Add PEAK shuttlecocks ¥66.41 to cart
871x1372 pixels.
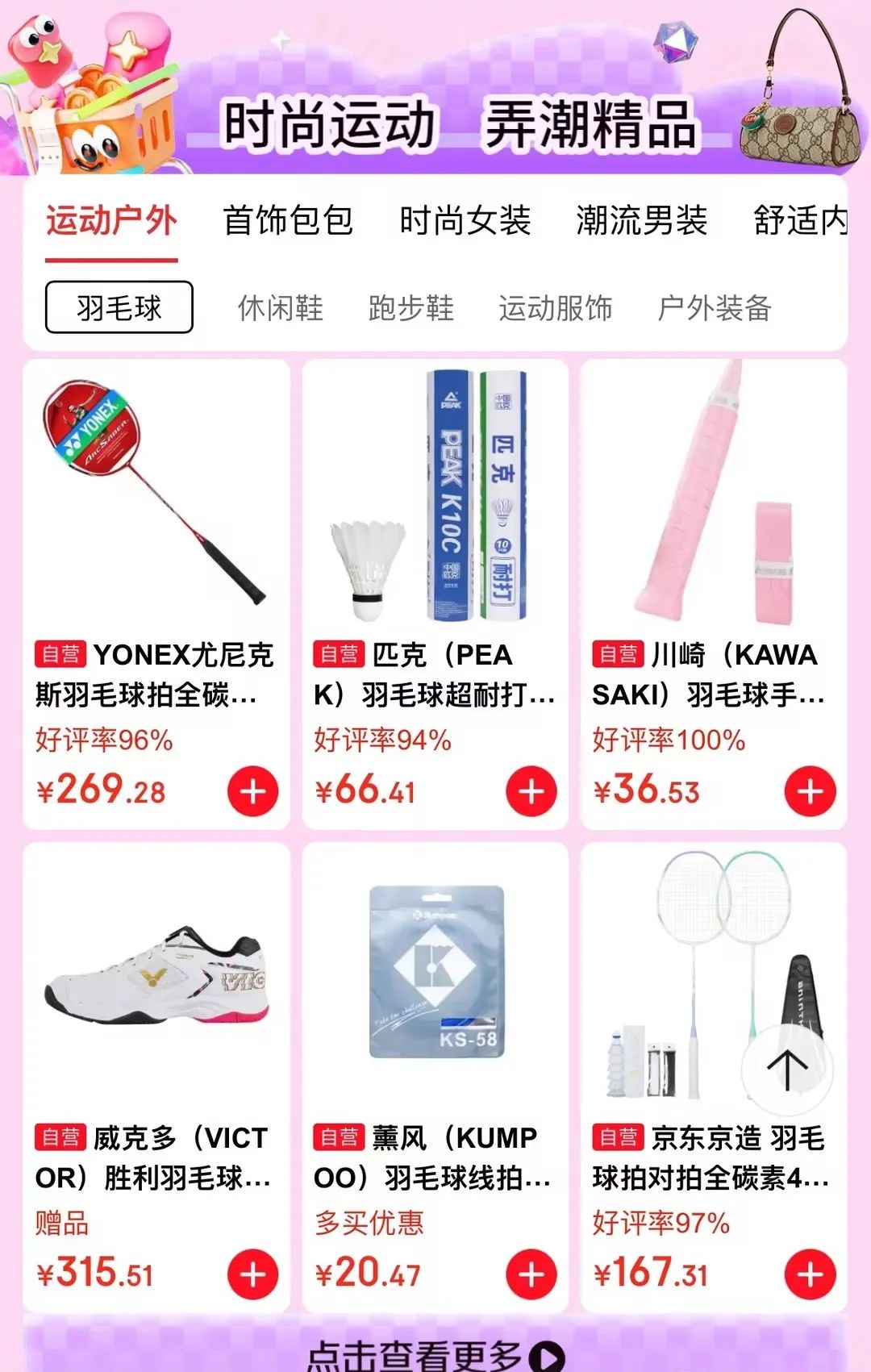point(531,791)
